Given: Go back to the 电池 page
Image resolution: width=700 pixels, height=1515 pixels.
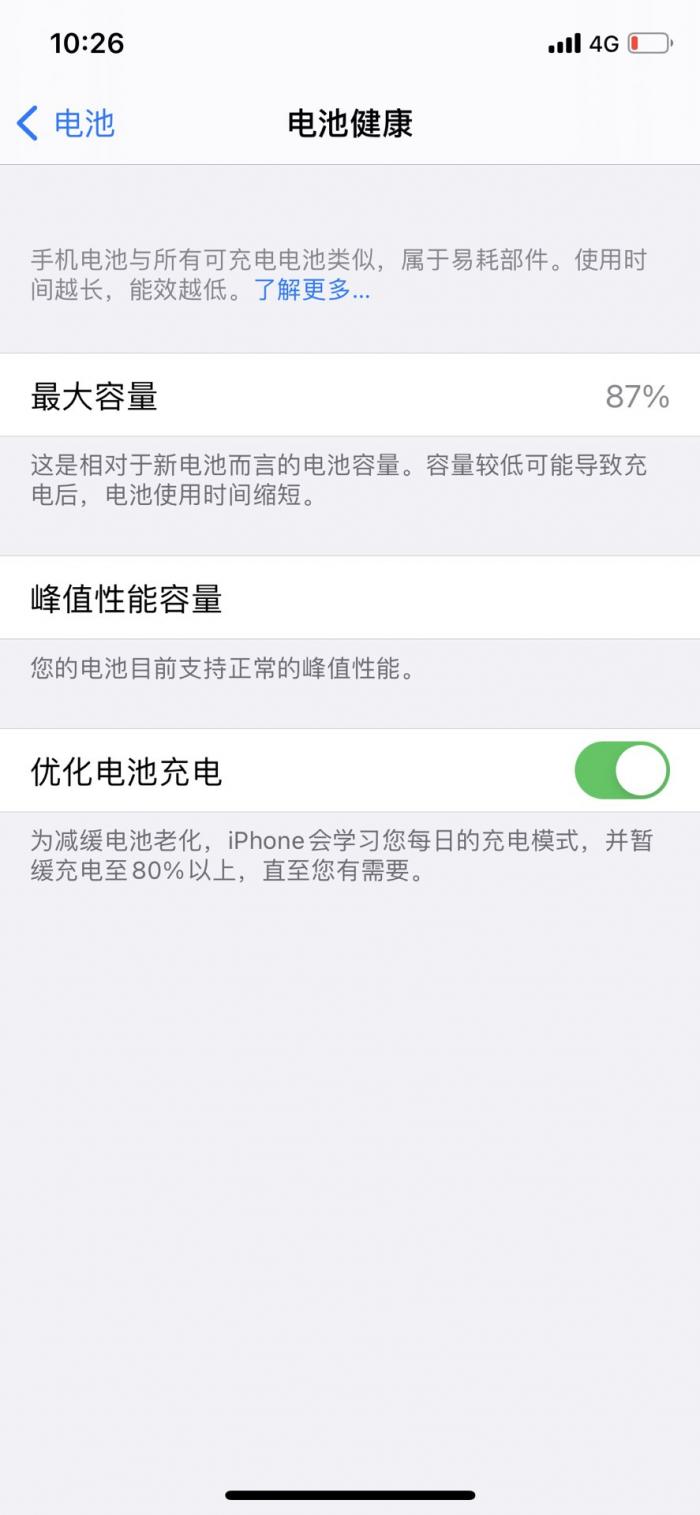Looking at the screenshot, I should pyautogui.click(x=66, y=124).
